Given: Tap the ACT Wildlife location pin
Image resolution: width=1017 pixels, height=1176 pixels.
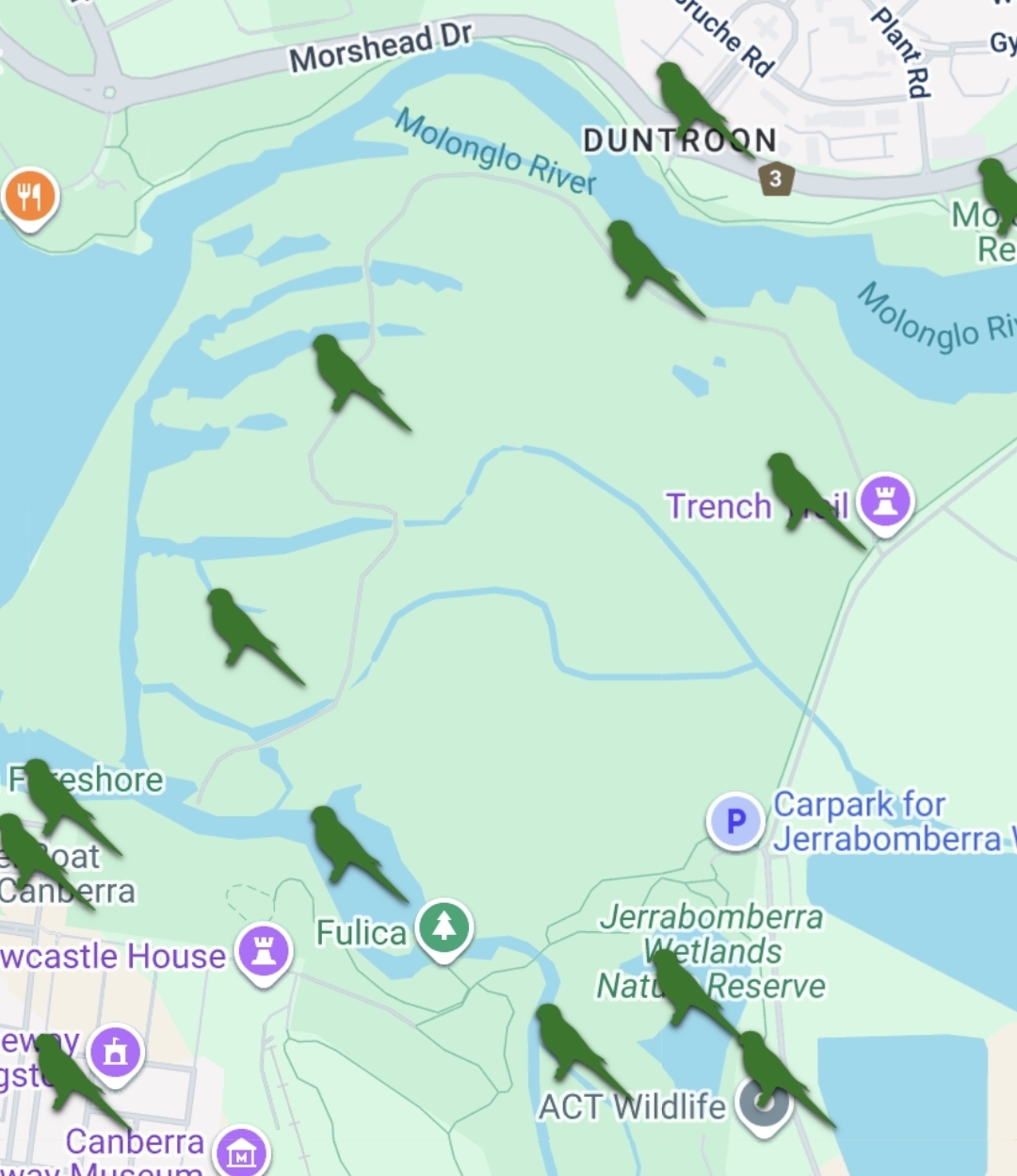Looking at the screenshot, I should point(762,1104).
